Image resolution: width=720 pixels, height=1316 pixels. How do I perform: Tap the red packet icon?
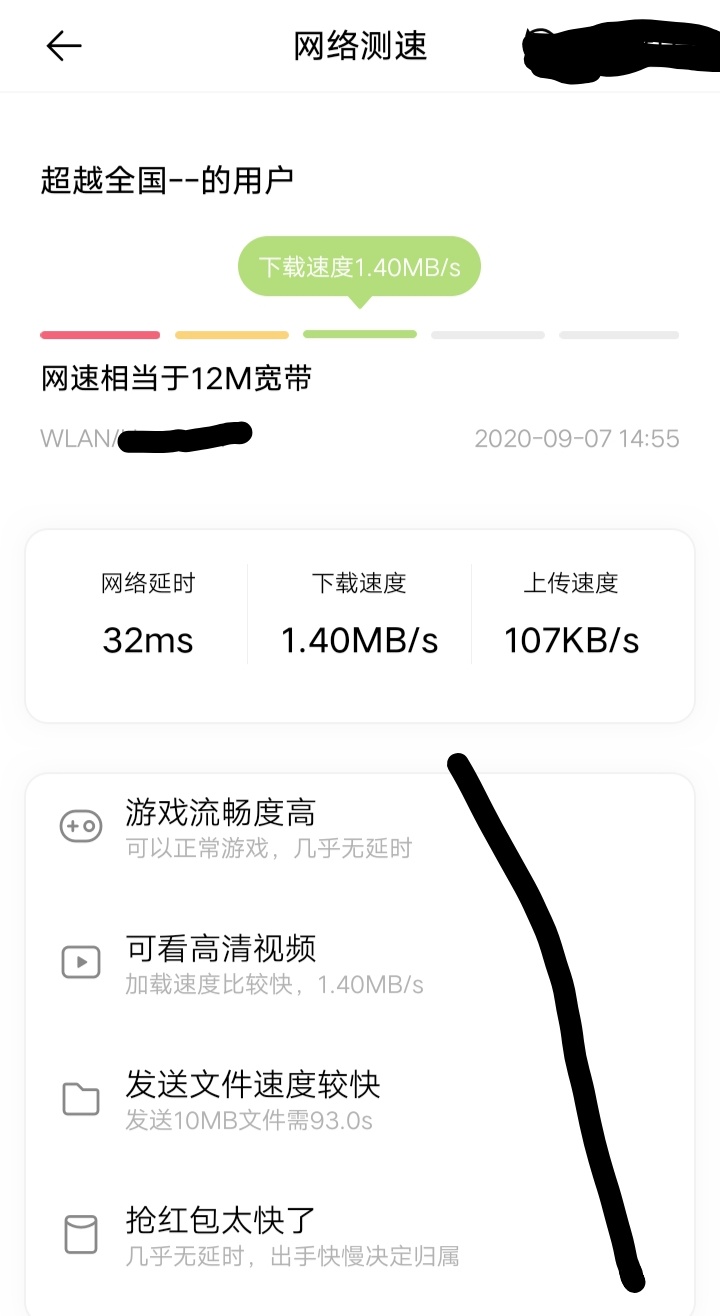[x=80, y=1234]
